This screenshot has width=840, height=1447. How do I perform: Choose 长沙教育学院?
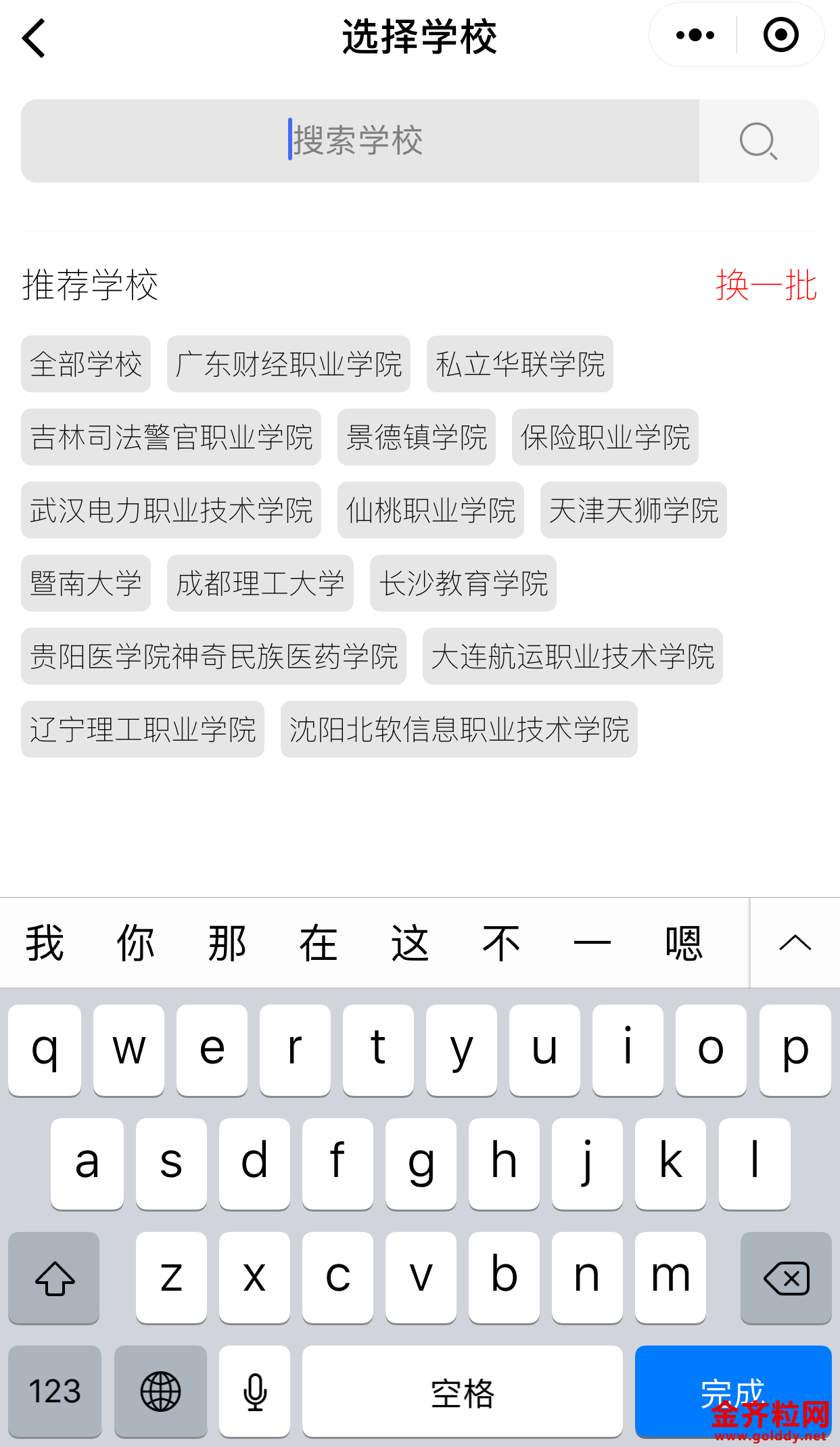pos(463,583)
